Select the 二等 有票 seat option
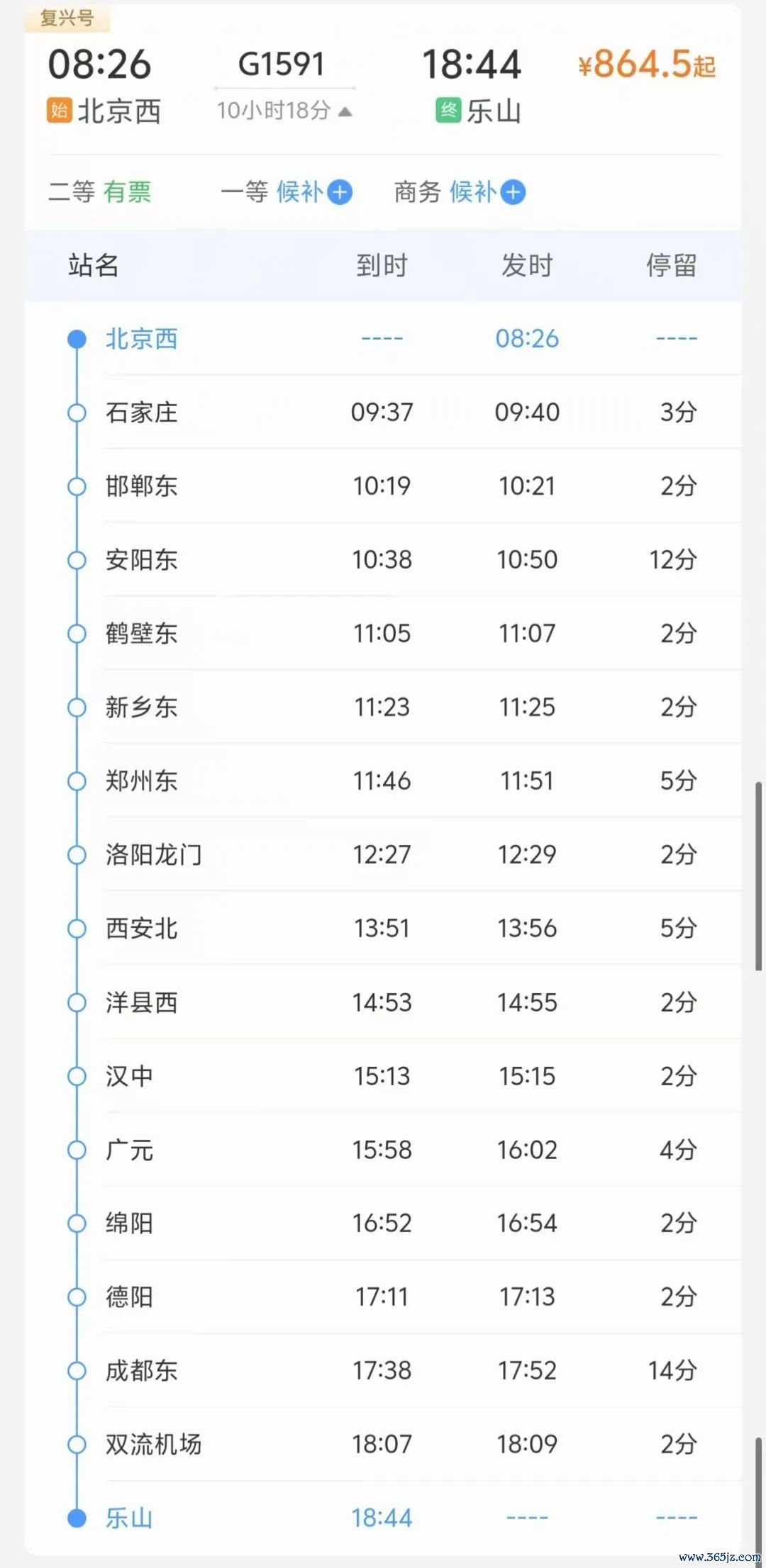This screenshot has width=766, height=1568. [x=100, y=192]
